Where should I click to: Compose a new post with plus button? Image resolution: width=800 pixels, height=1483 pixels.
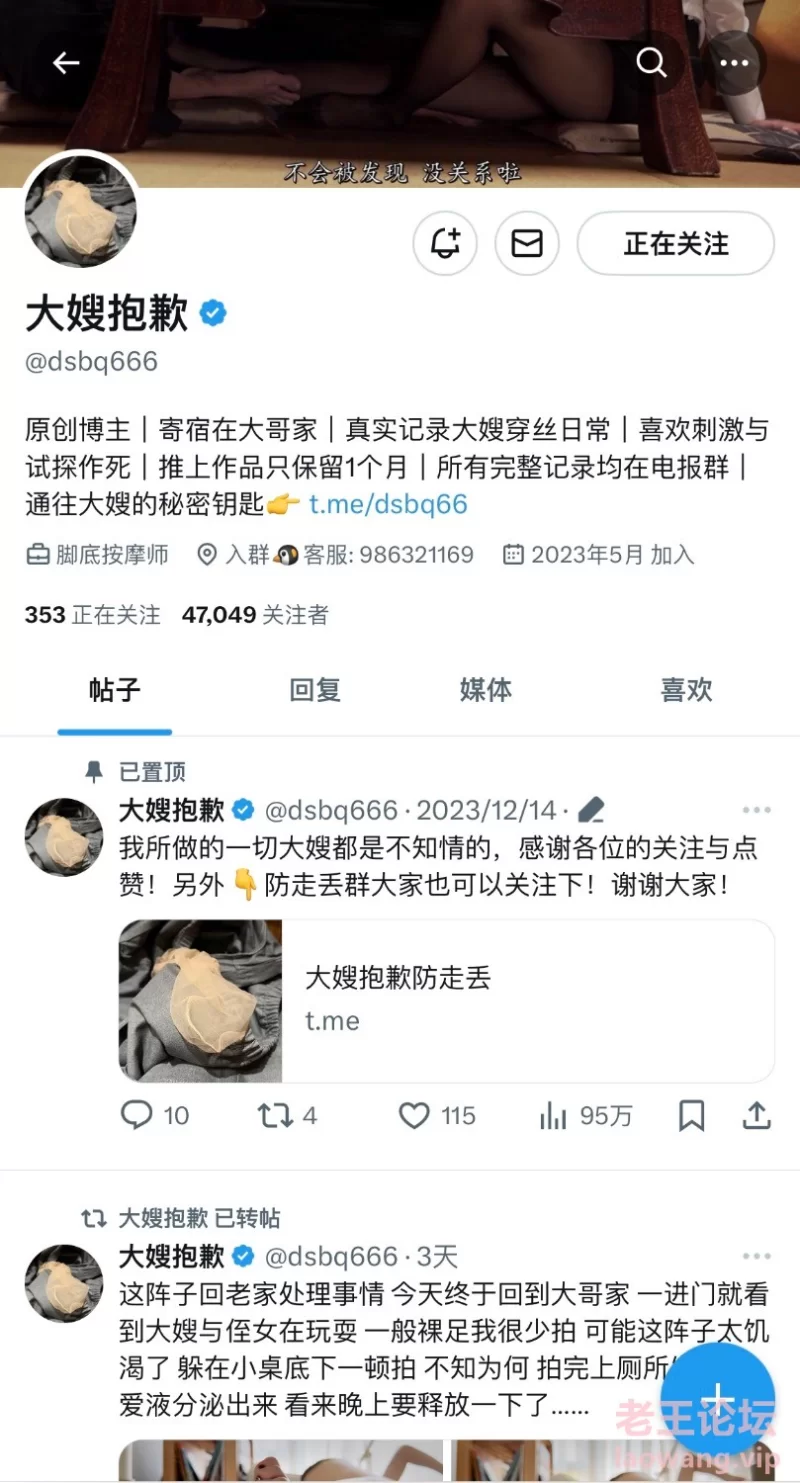click(718, 1399)
